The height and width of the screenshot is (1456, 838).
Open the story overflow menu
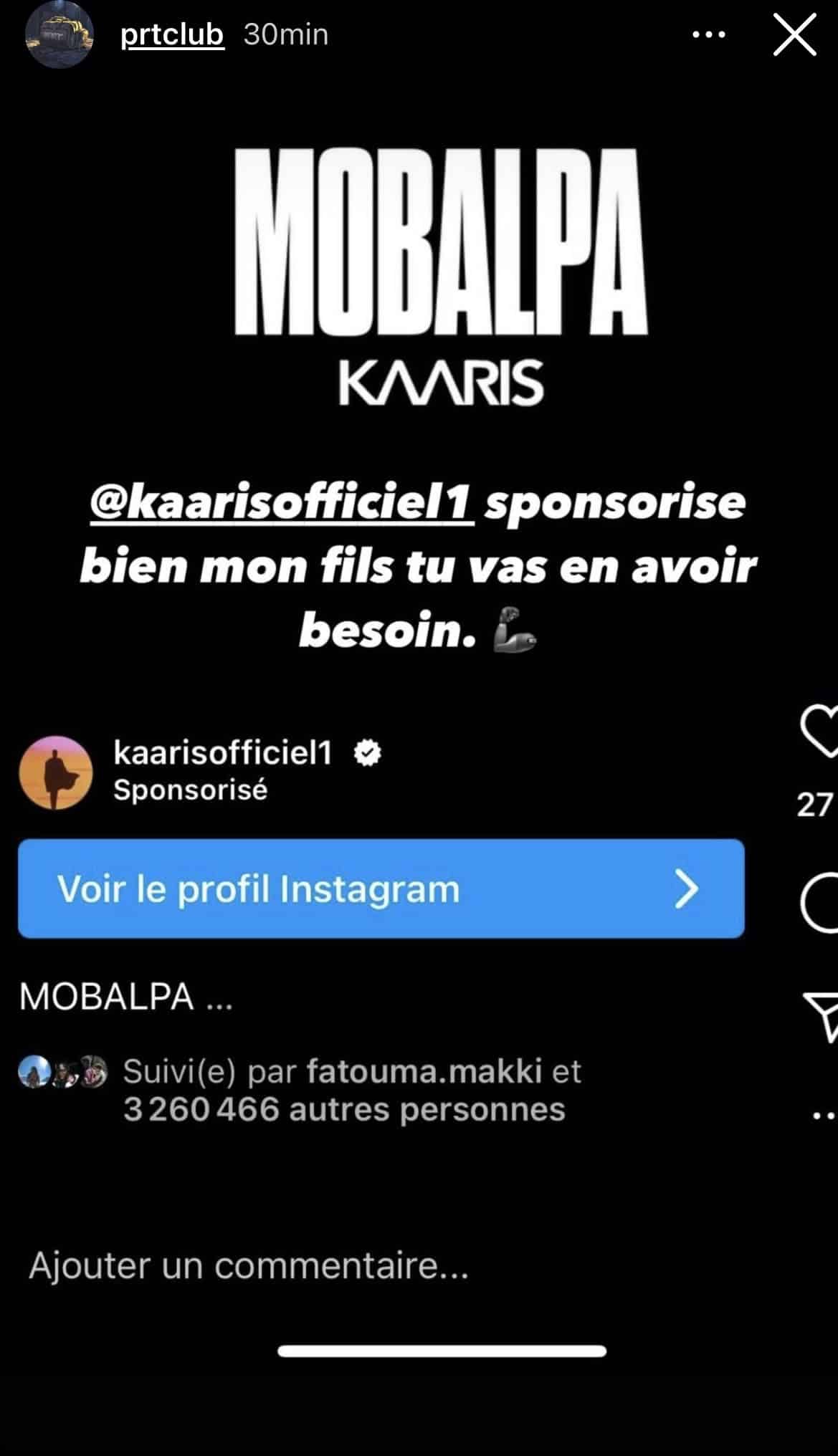tap(708, 34)
